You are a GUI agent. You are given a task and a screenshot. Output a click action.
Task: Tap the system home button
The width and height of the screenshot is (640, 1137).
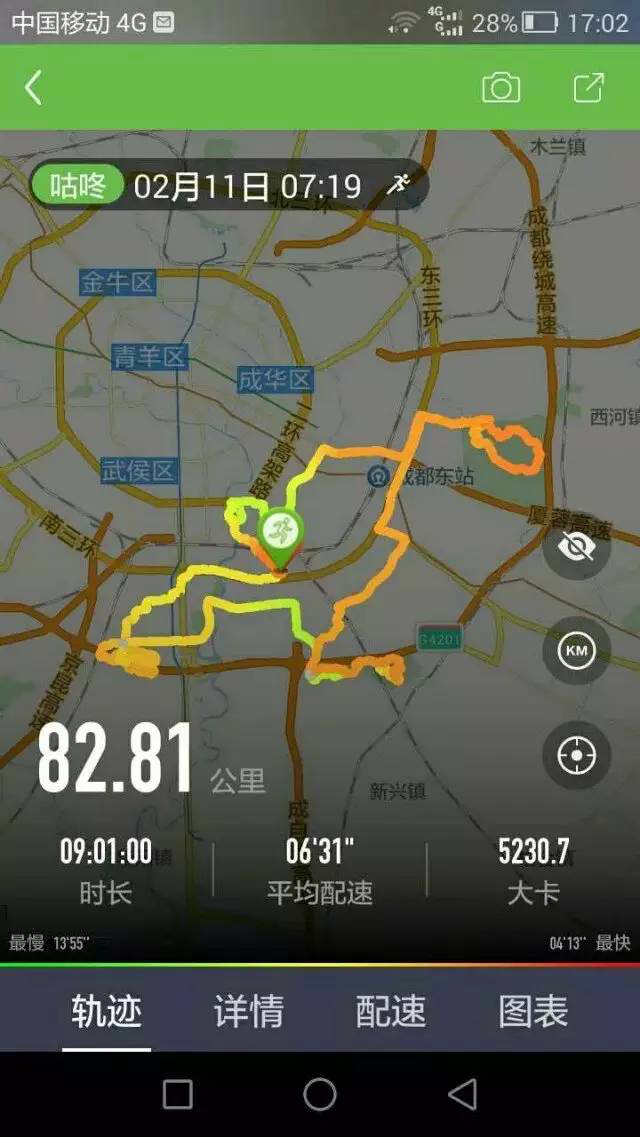click(320, 1094)
